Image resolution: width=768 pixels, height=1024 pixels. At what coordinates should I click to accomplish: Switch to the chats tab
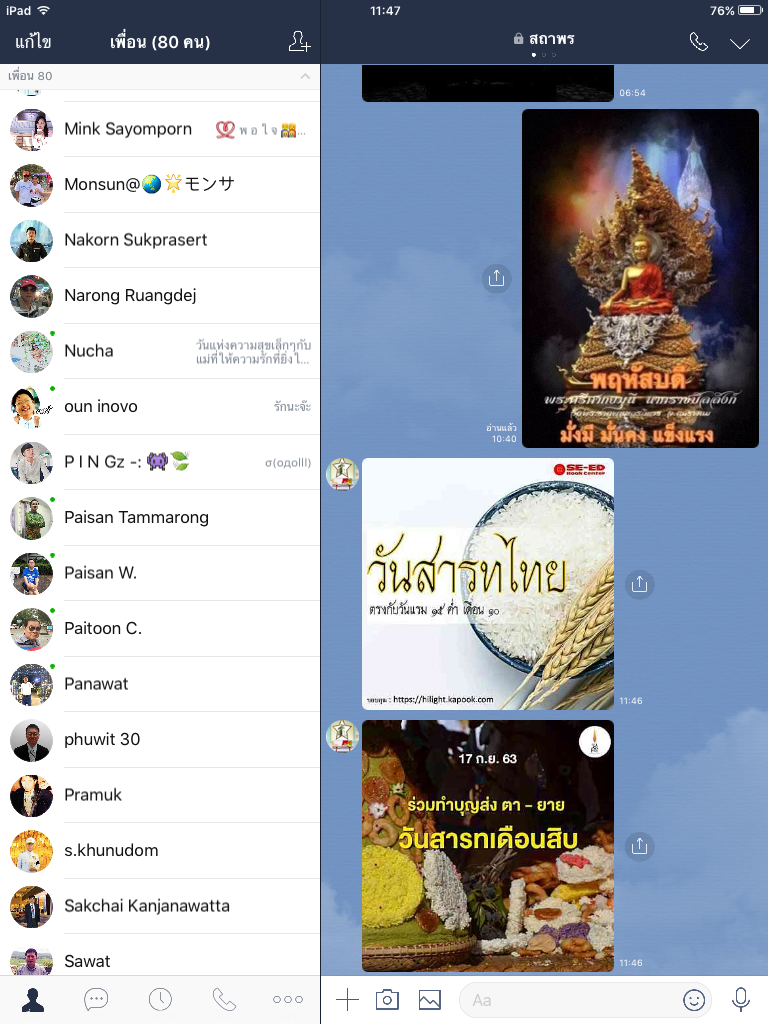96,999
